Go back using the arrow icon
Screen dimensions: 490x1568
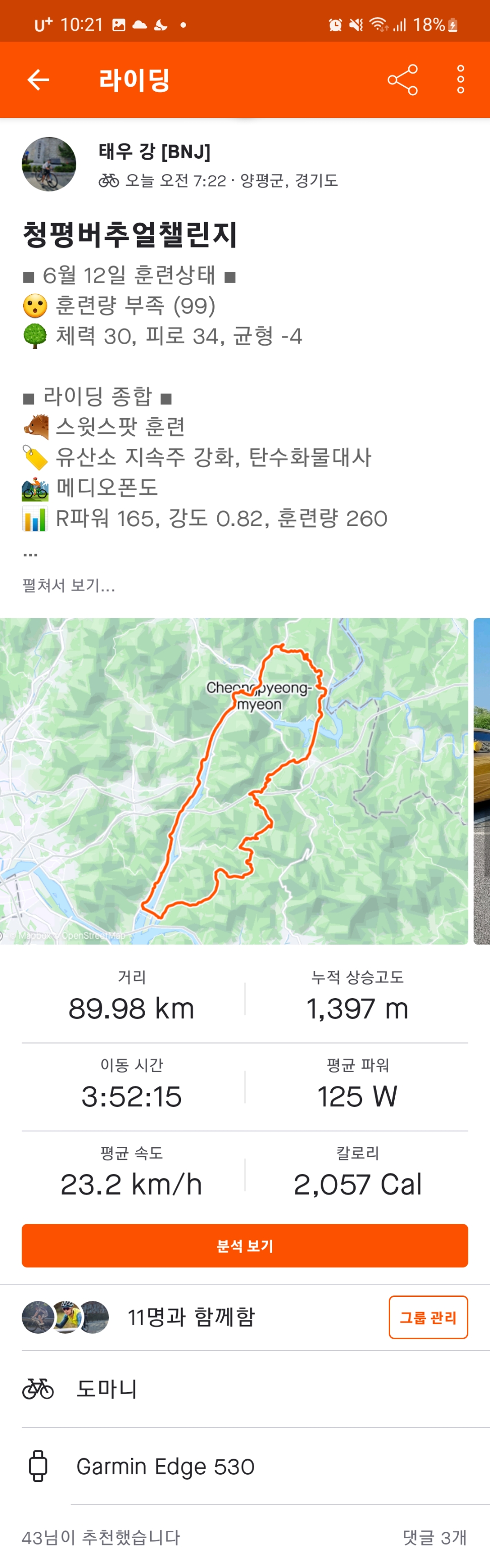tap(38, 80)
